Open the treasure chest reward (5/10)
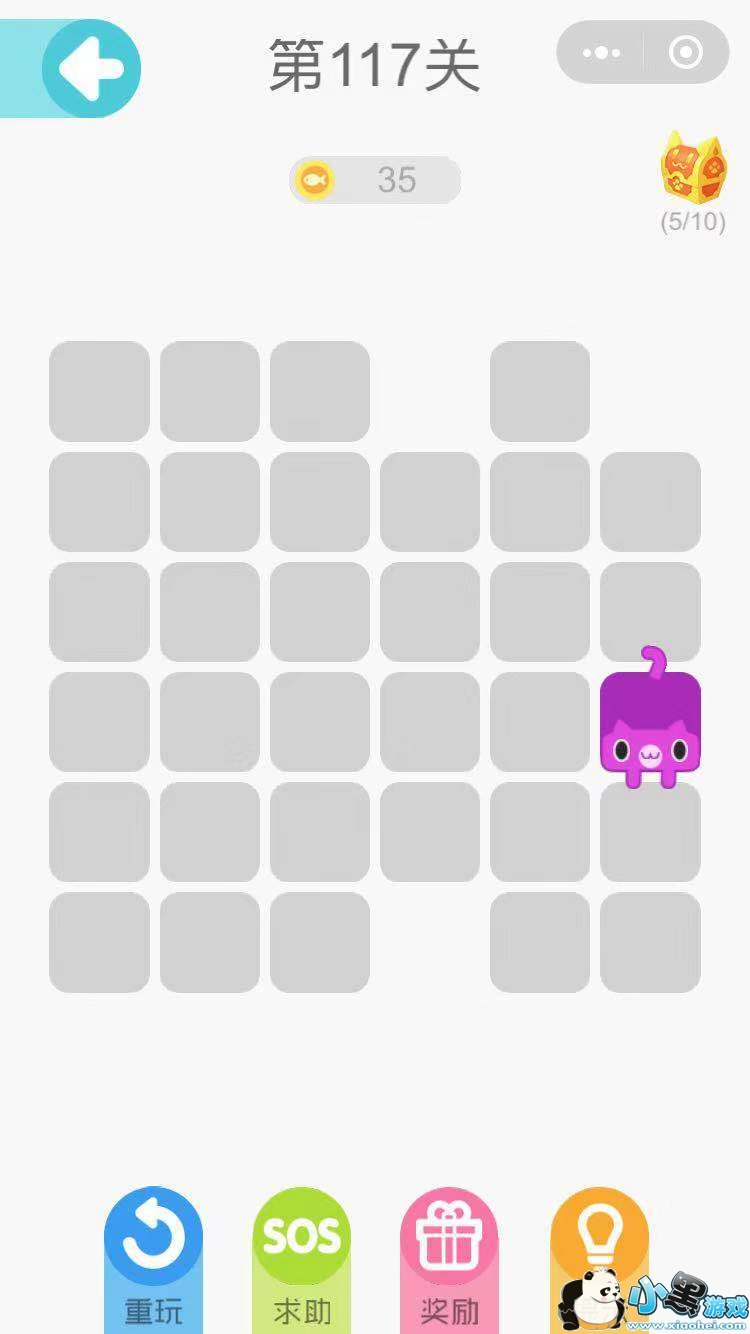This screenshot has height=1334, width=750. coord(693,181)
